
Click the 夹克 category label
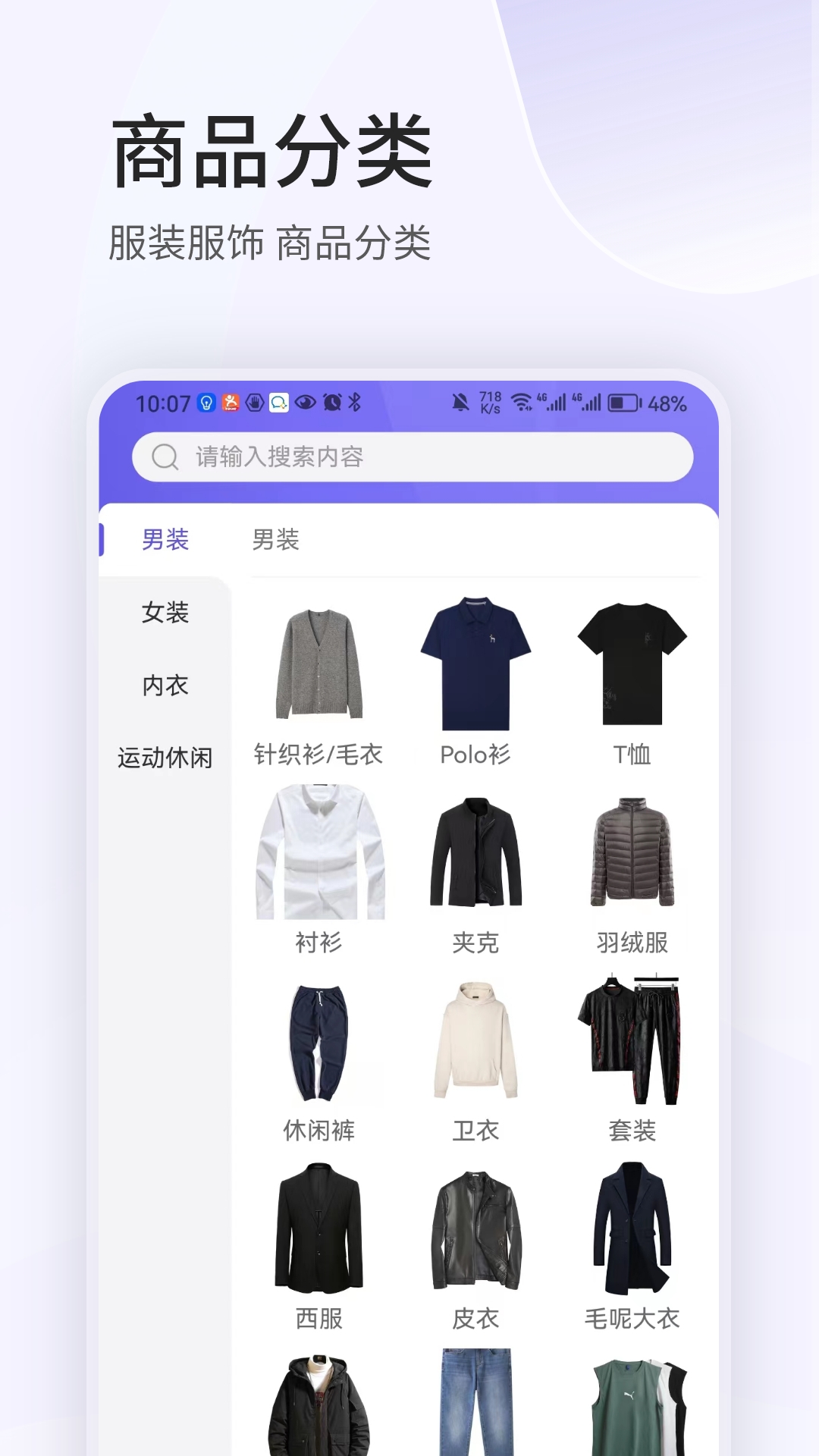[476, 943]
